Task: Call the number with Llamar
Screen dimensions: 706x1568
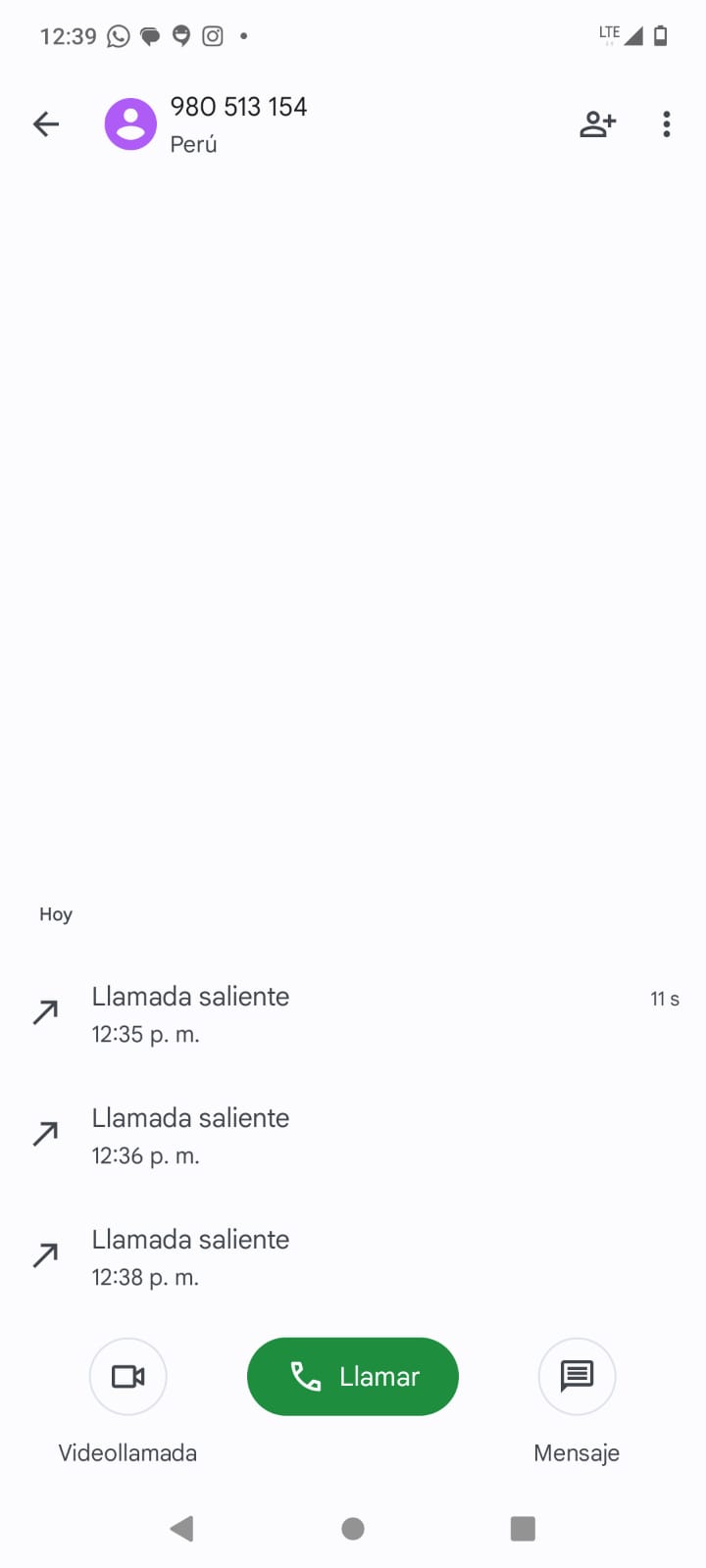Action: 353,1377
